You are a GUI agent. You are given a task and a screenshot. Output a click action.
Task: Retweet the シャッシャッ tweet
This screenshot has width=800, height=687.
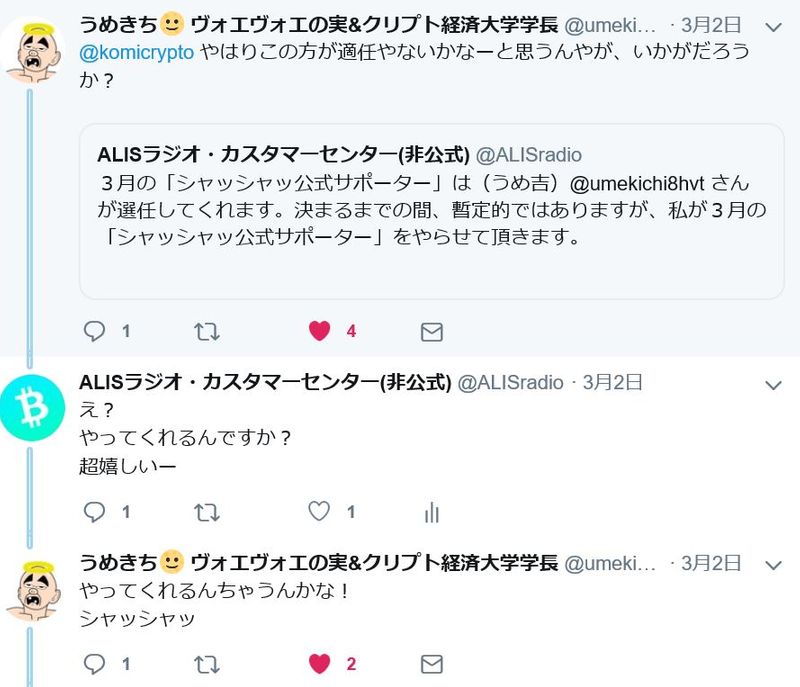[206, 664]
